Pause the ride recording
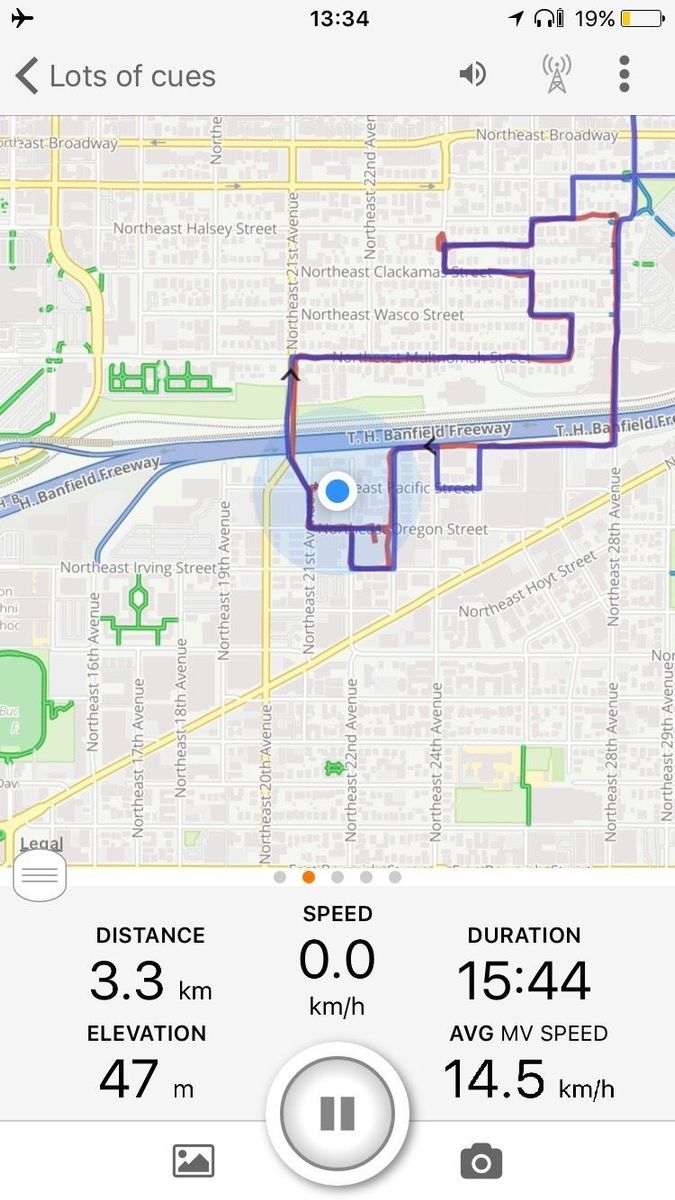Viewport: 675px width, 1200px height. click(337, 1113)
